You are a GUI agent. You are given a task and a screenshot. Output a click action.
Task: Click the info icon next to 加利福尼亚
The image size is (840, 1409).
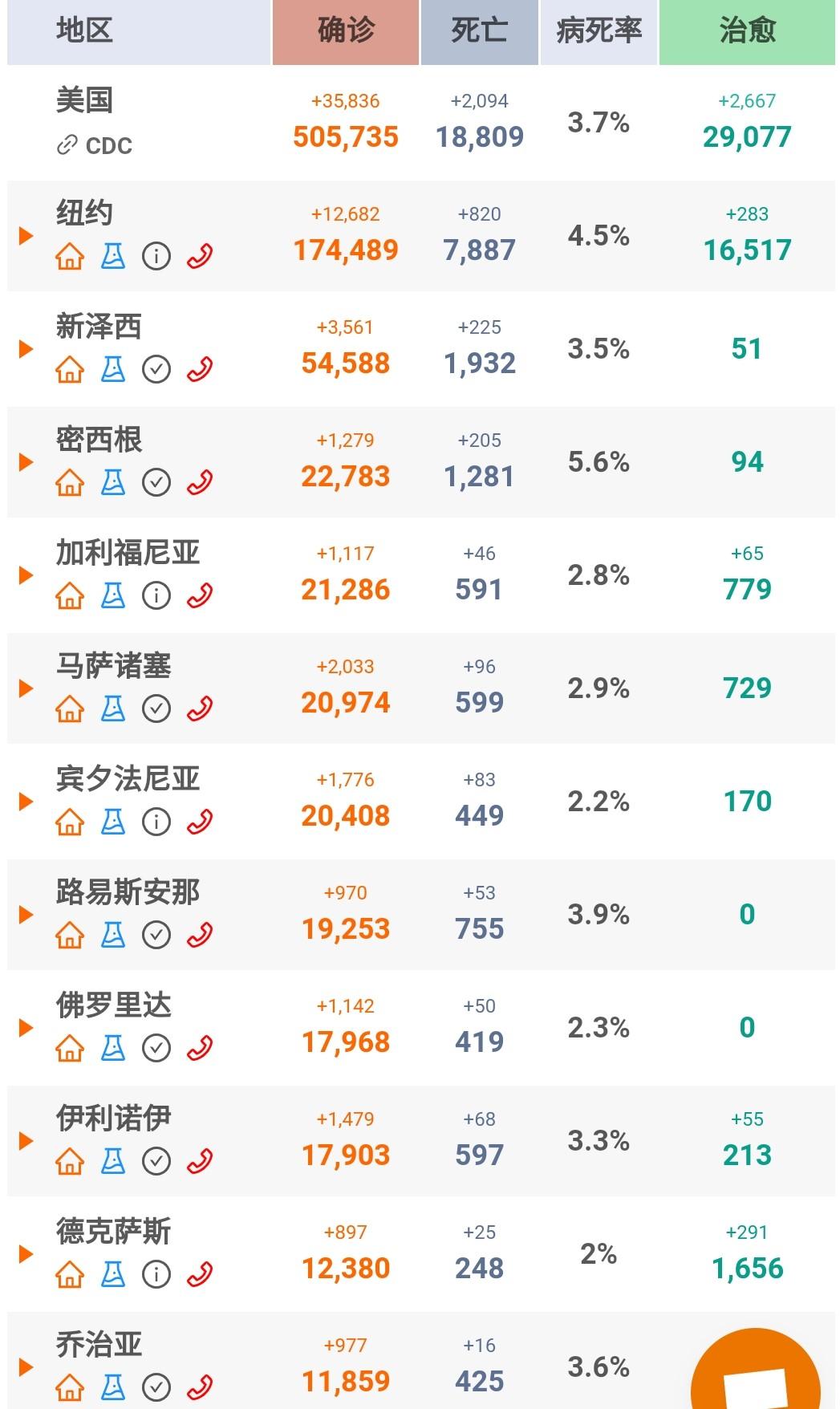coord(156,595)
